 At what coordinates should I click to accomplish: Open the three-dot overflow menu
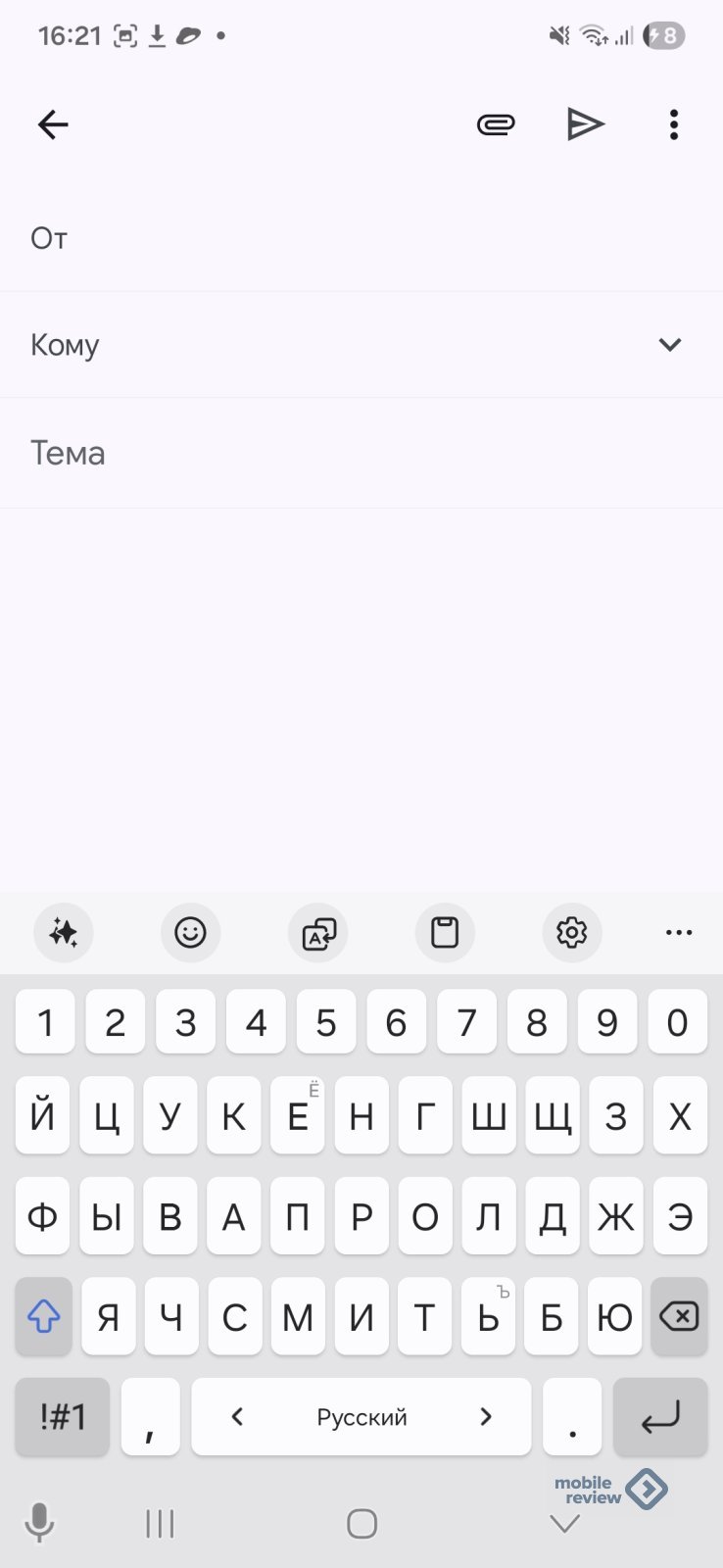pos(674,124)
